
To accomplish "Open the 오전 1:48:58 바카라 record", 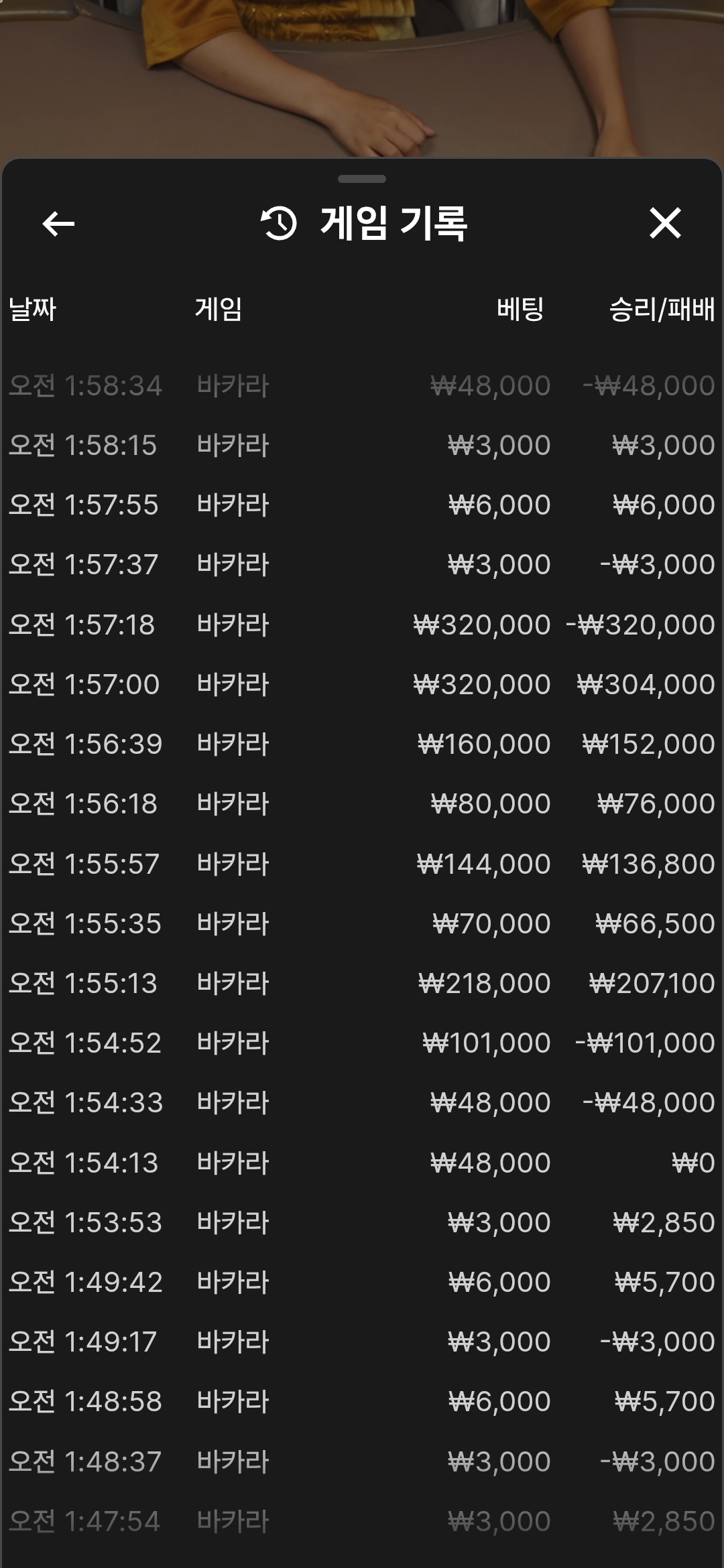I will (362, 1402).
